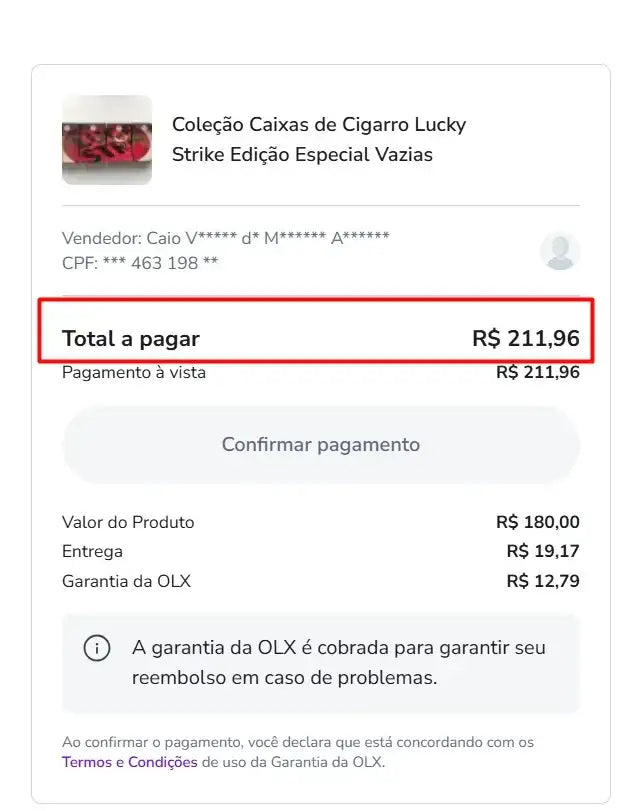Open the Termos e Condições link
This screenshot has width=625, height=811.
(x=129, y=762)
